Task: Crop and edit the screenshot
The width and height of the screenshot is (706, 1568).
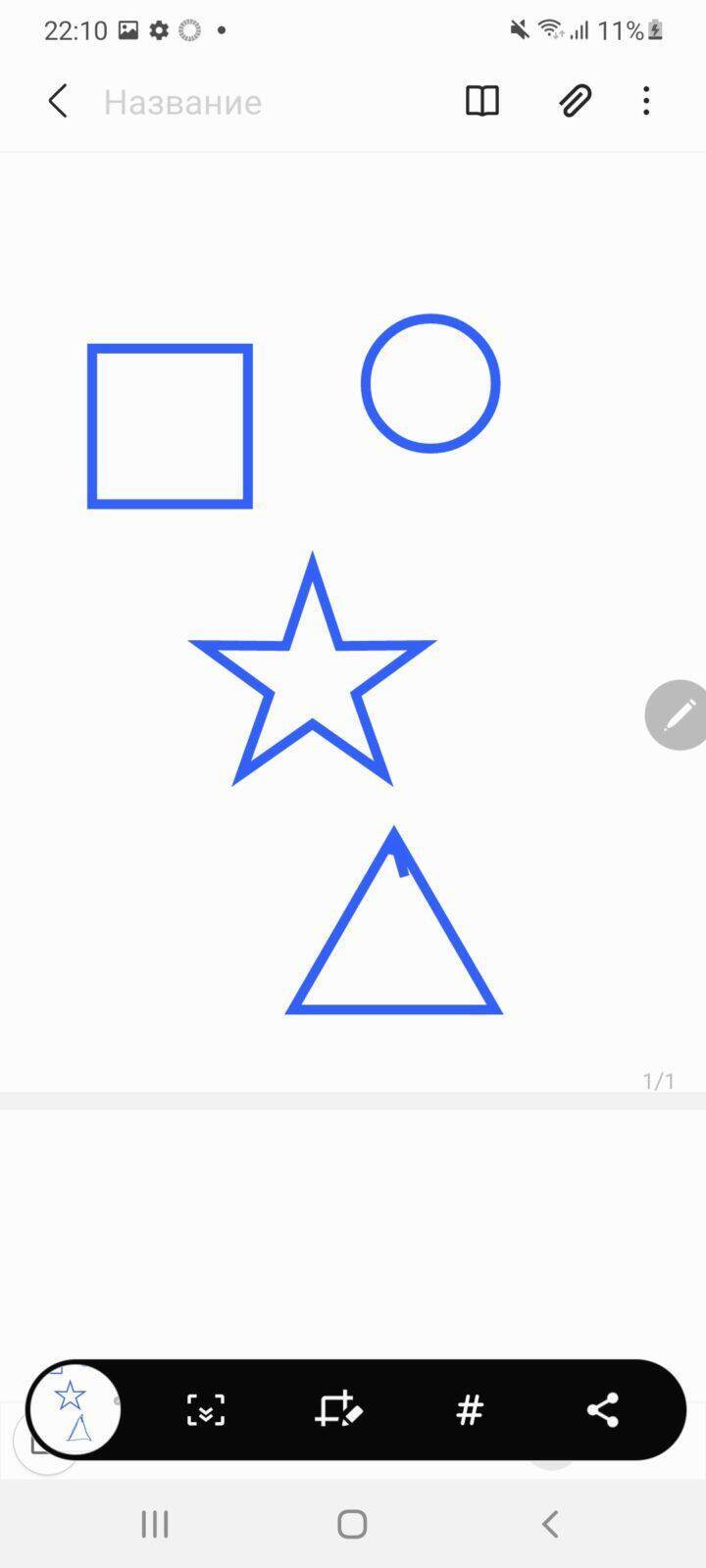Action: 338,1409
